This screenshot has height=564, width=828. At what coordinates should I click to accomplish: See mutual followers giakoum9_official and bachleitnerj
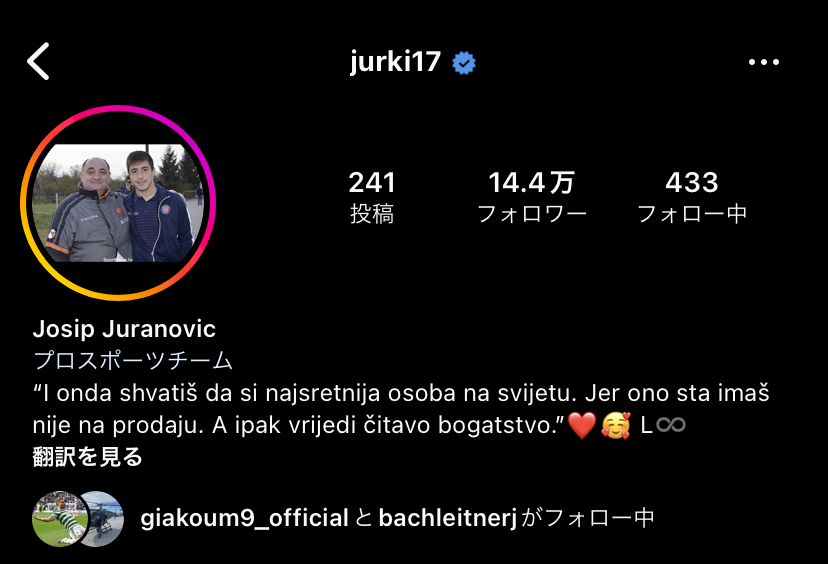tap(396, 518)
